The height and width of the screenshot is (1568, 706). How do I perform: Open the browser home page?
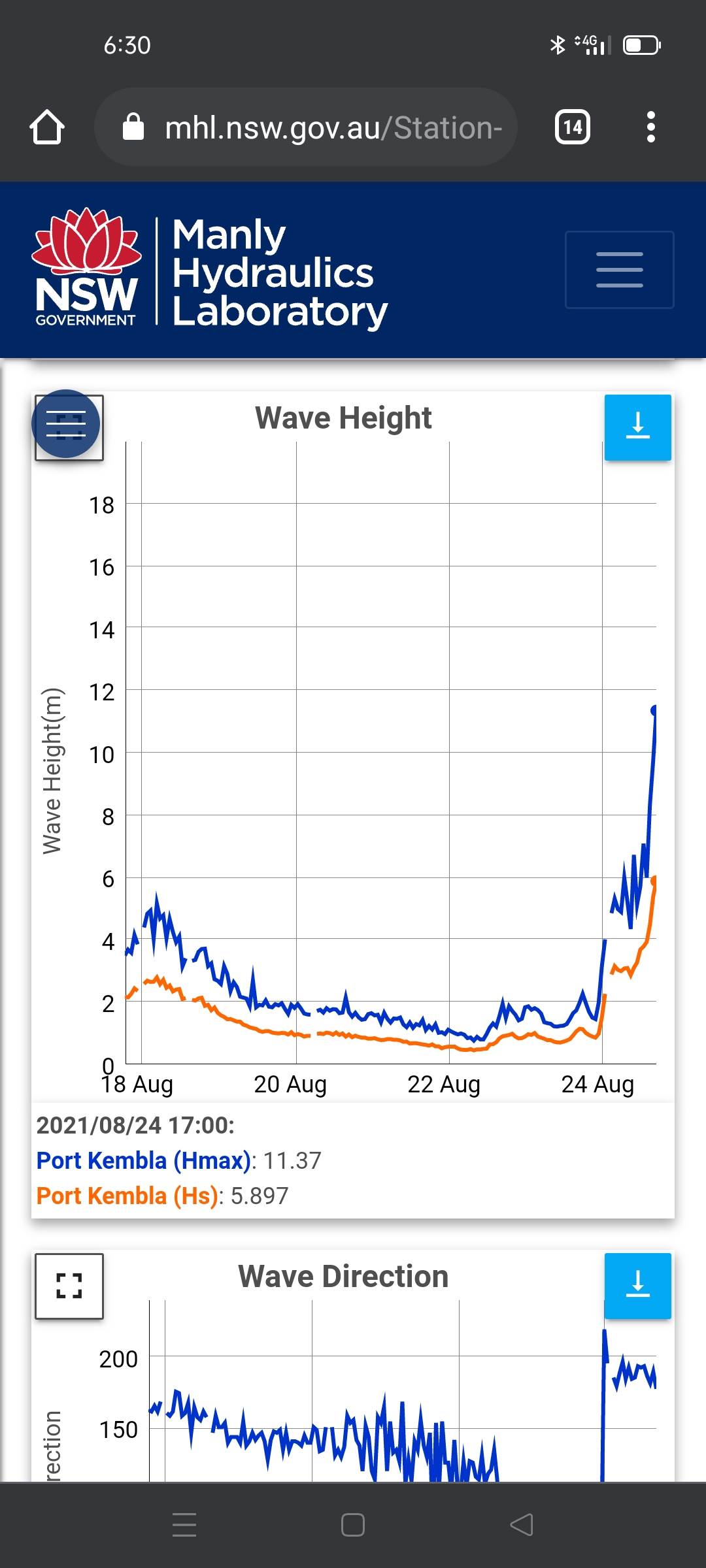coord(47,127)
